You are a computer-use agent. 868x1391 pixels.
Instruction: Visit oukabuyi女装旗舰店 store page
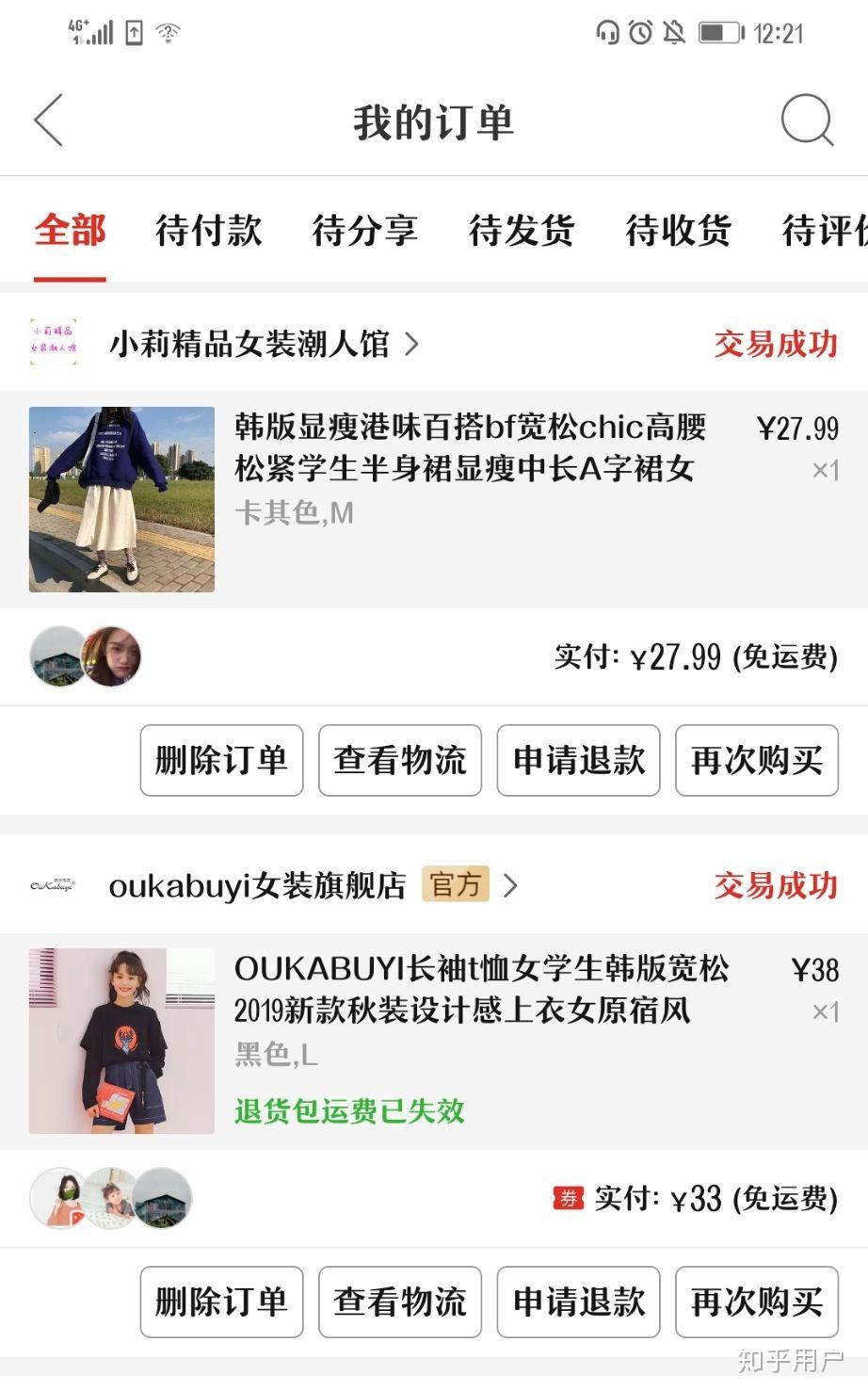point(257,885)
